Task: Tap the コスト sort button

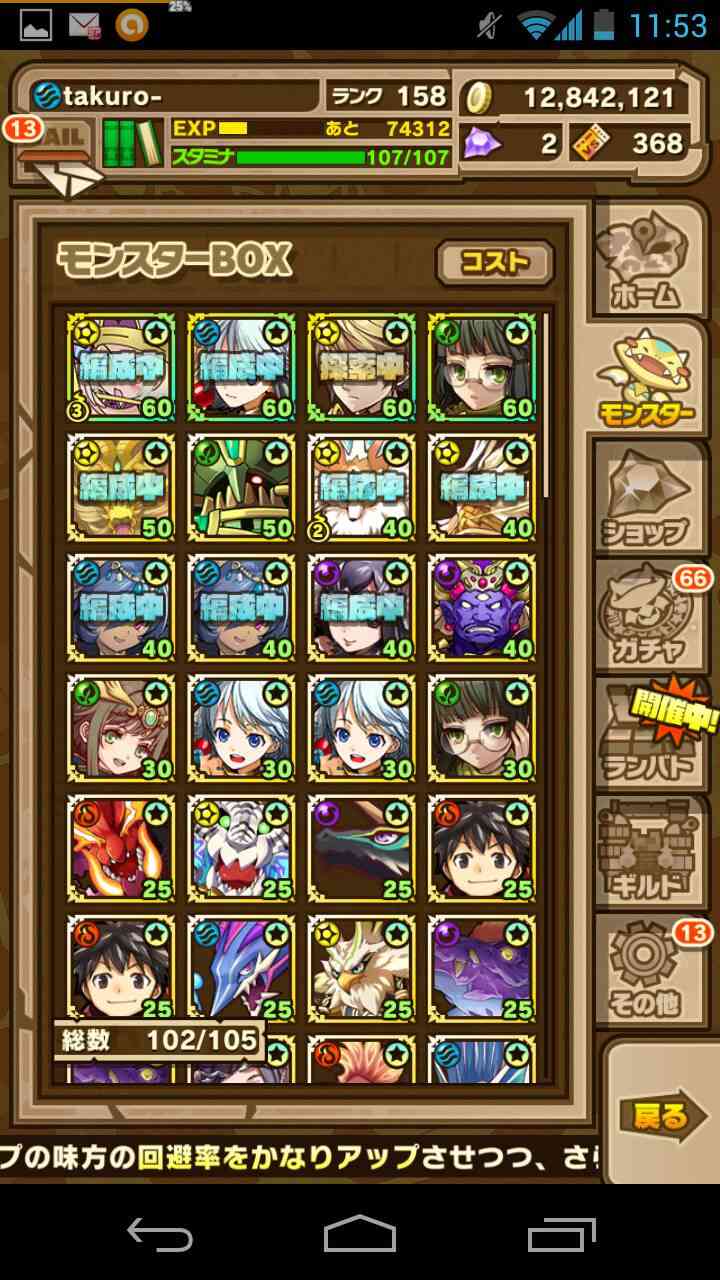Action: pos(495,263)
